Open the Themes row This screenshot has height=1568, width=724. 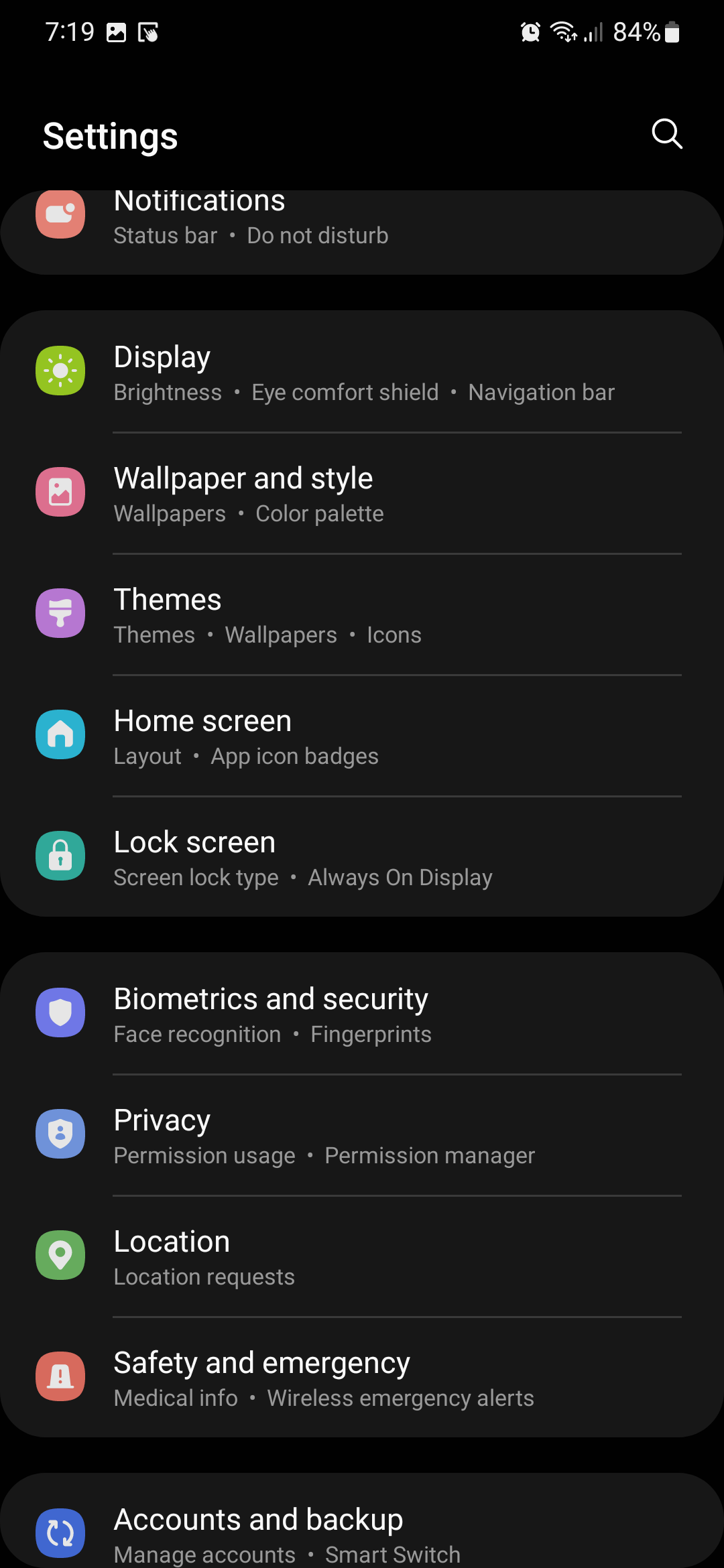tap(362, 615)
